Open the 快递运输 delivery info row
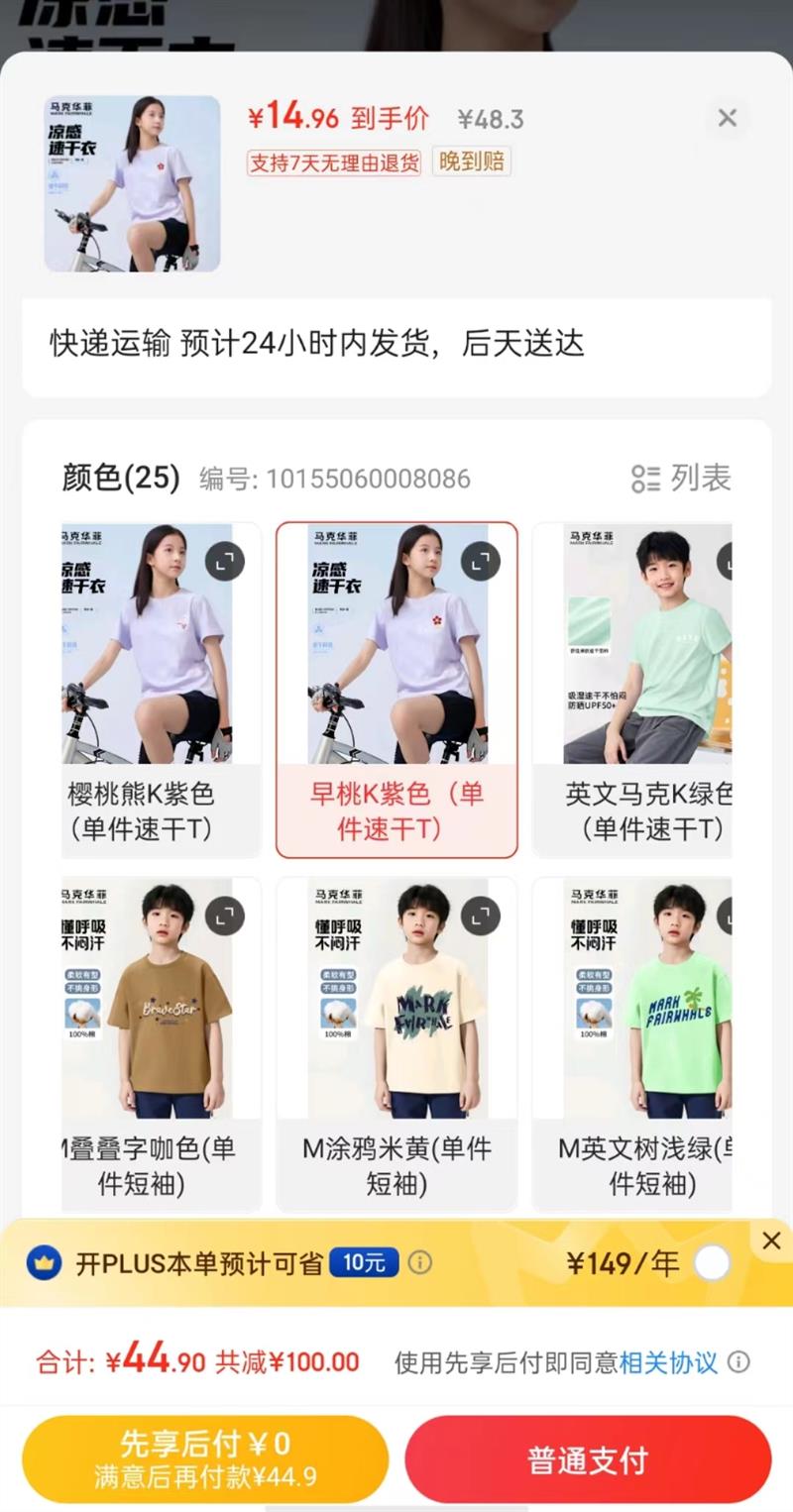 [x=396, y=346]
